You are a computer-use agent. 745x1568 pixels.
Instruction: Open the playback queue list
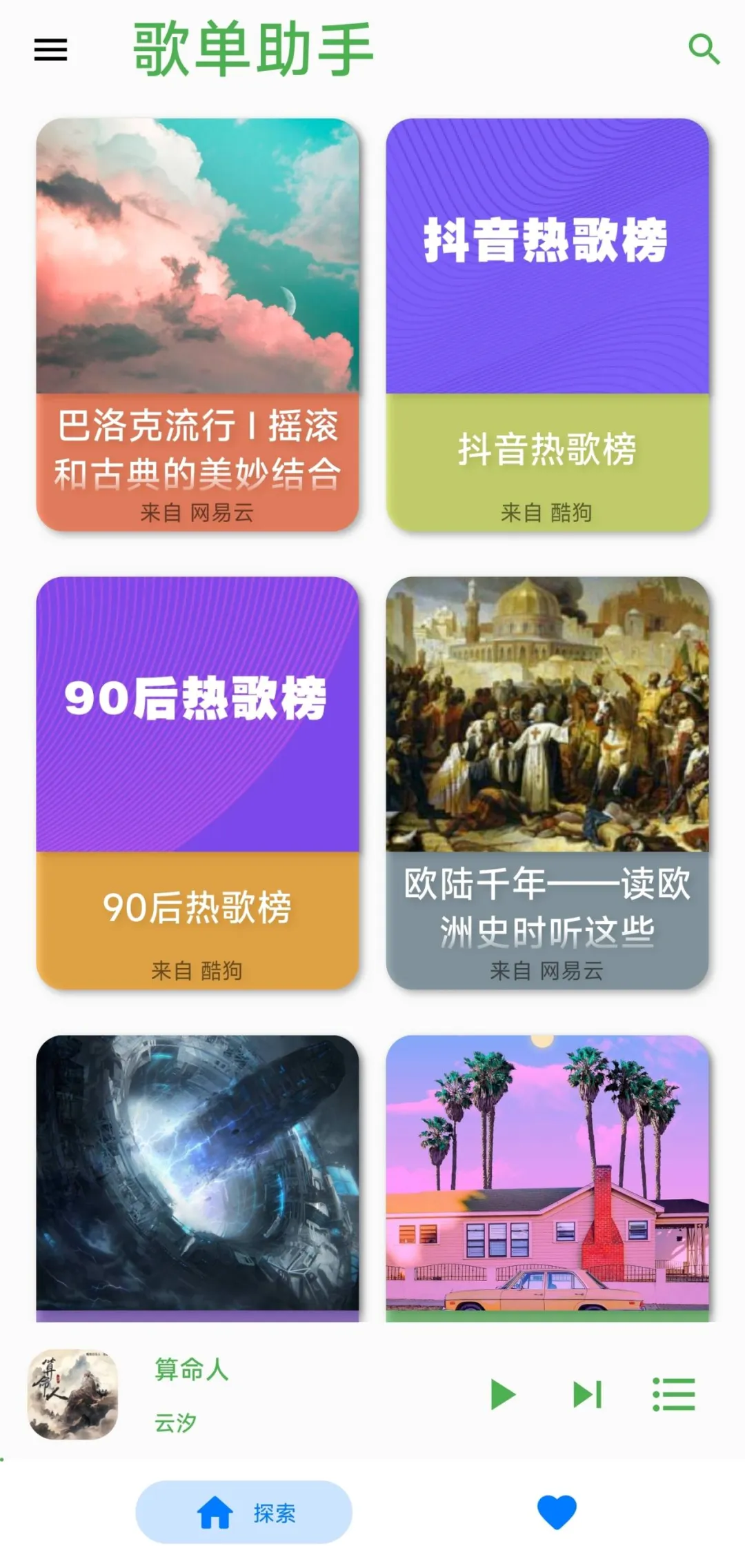point(674,1394)
